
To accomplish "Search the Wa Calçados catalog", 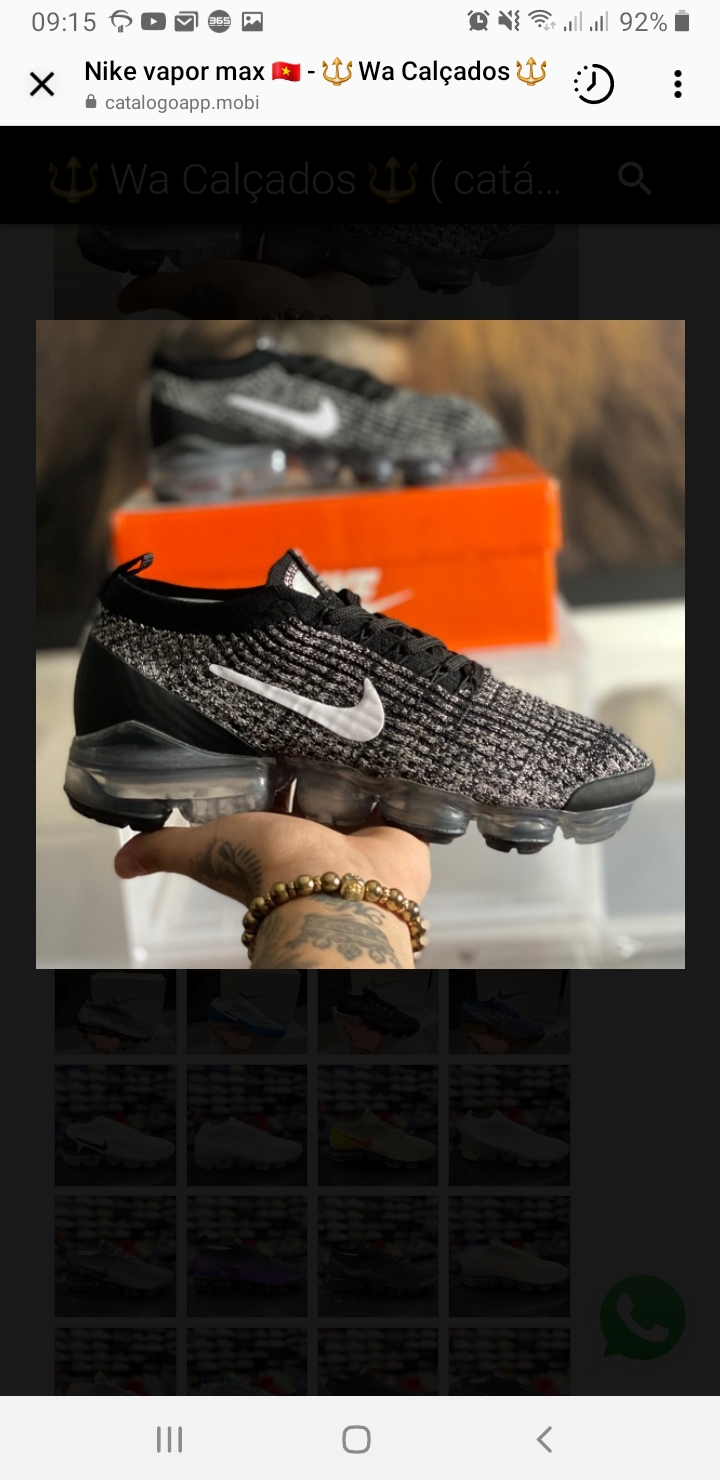I will (x=635, y=179).
